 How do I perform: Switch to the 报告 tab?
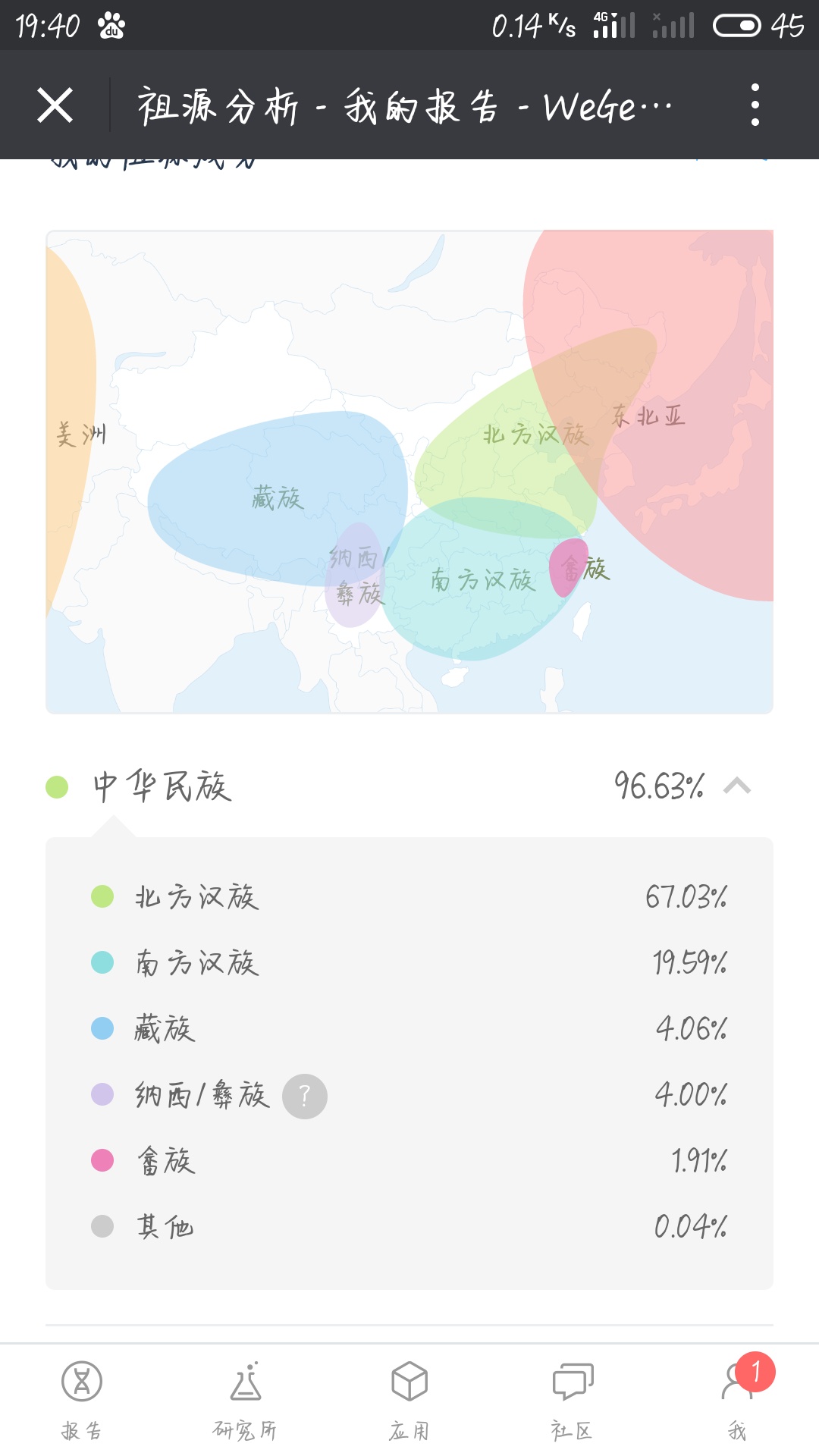click(x=82, y=1401)
